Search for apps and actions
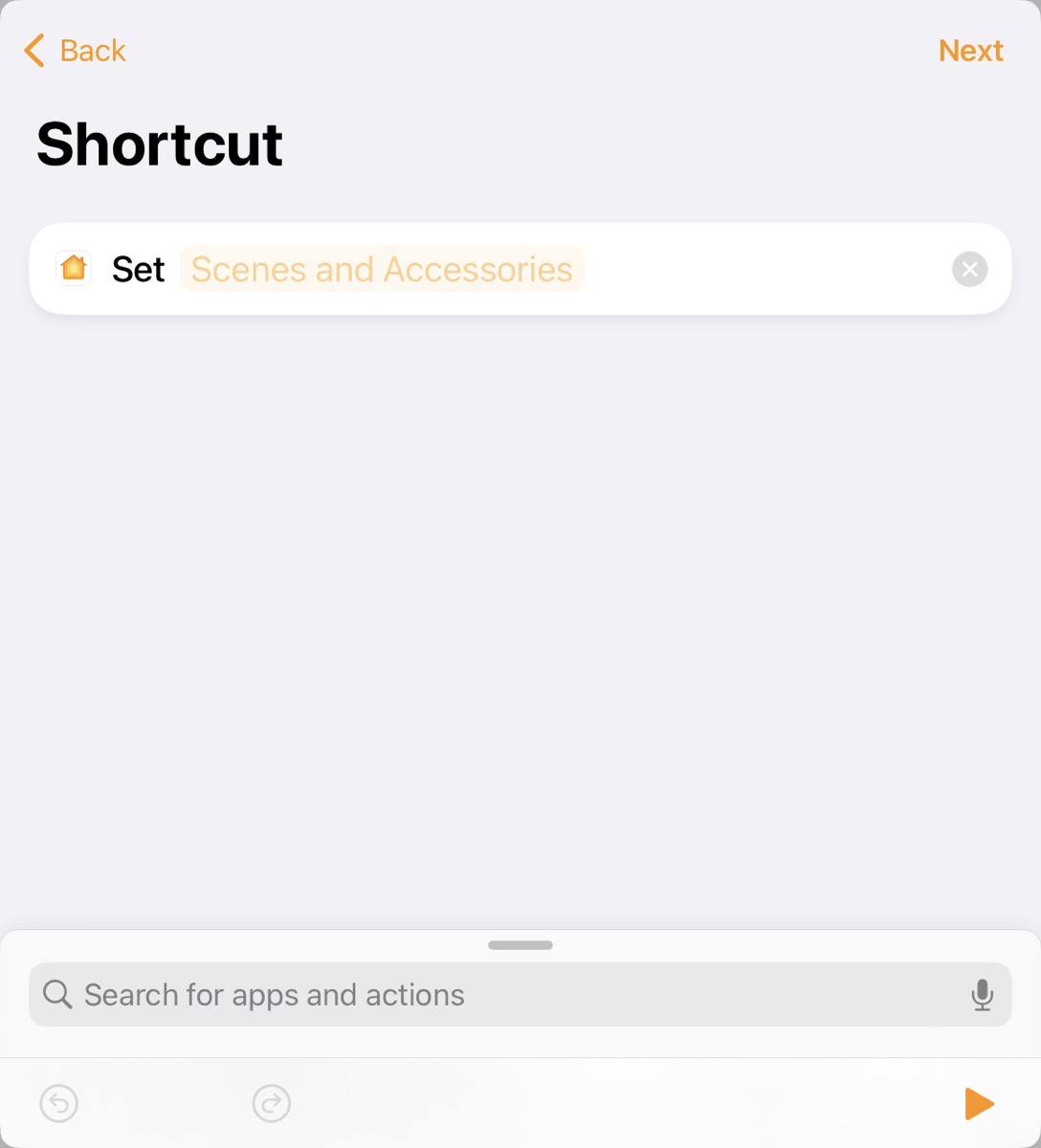The height and width of the screenshot is (1148, 1041). [498, 995]
